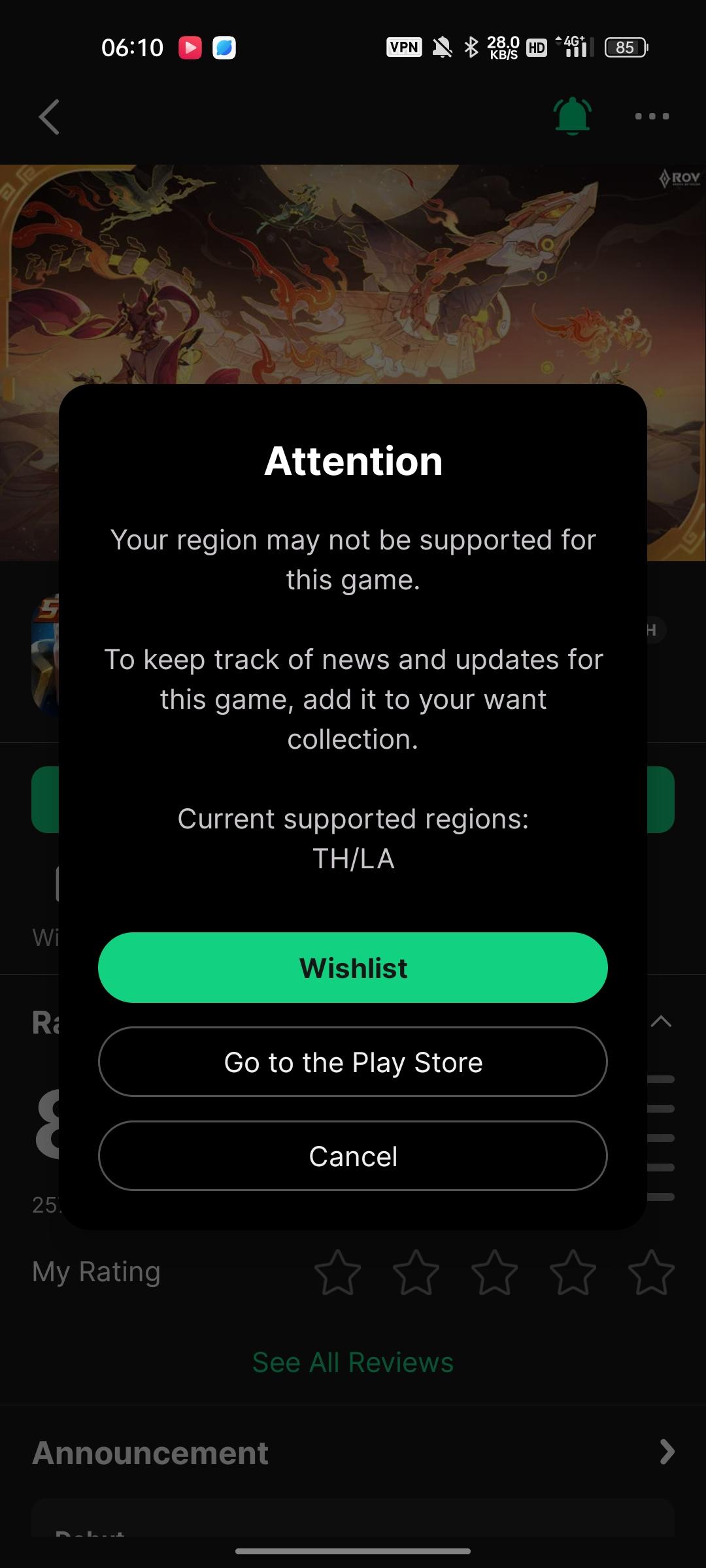Go back using the arrow icon
The image size is (706, 1568).
tap(50, 117)
